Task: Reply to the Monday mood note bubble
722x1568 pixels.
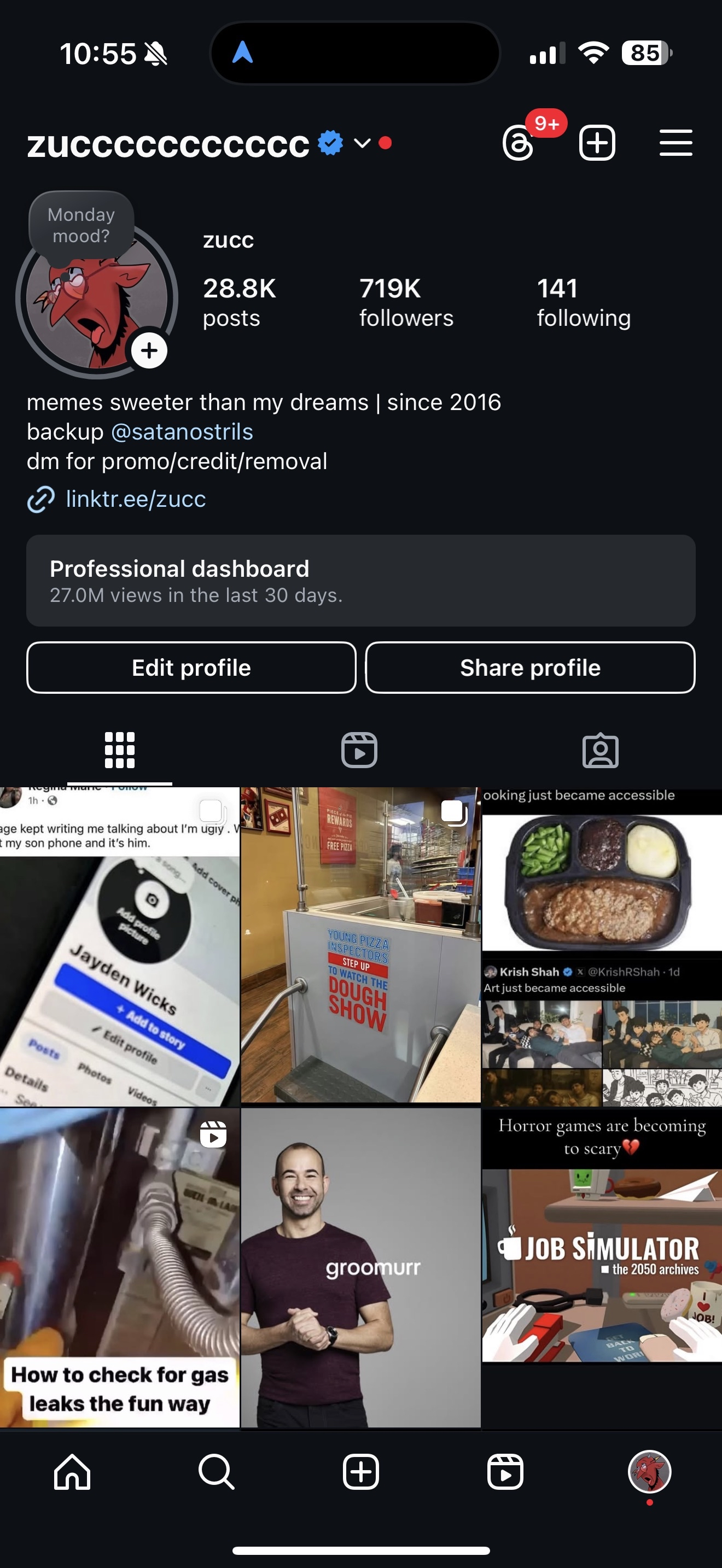Action: click(x=81, y=225)
